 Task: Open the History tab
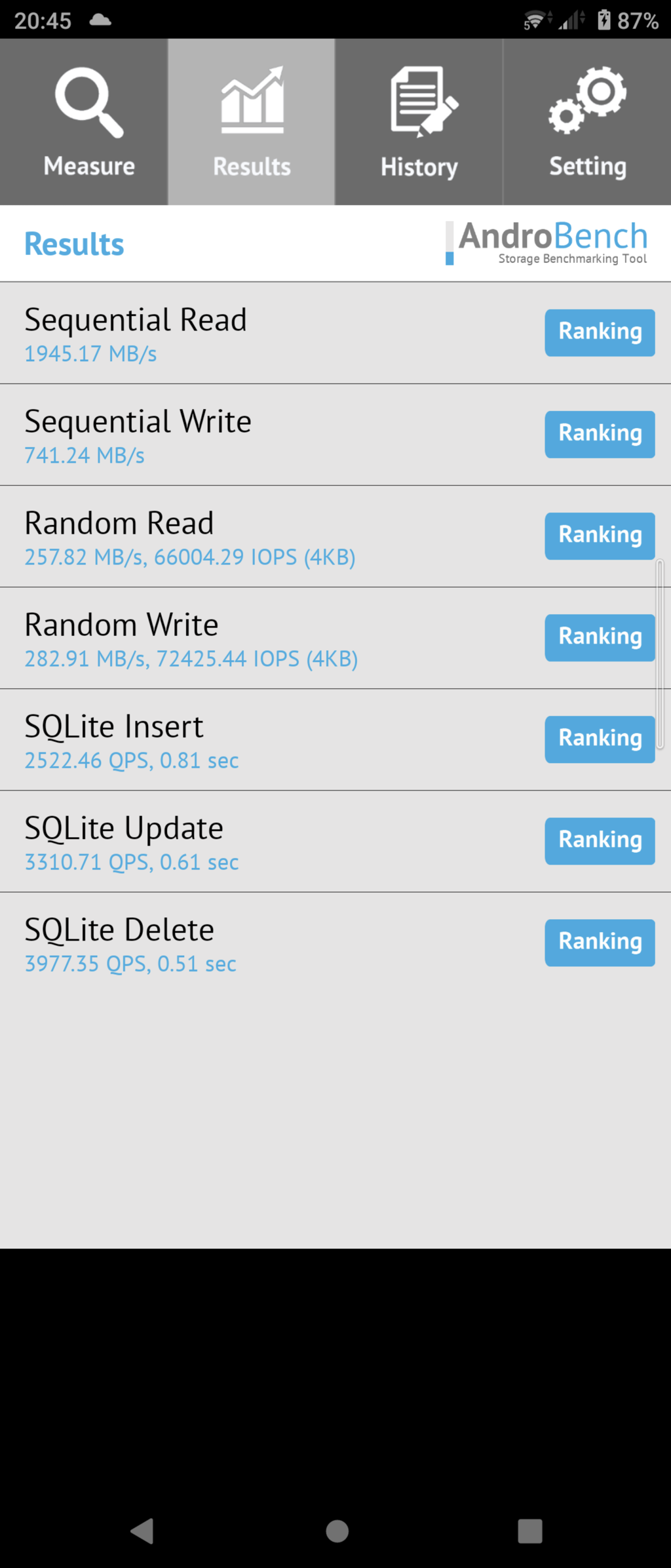tap(419, 122)
